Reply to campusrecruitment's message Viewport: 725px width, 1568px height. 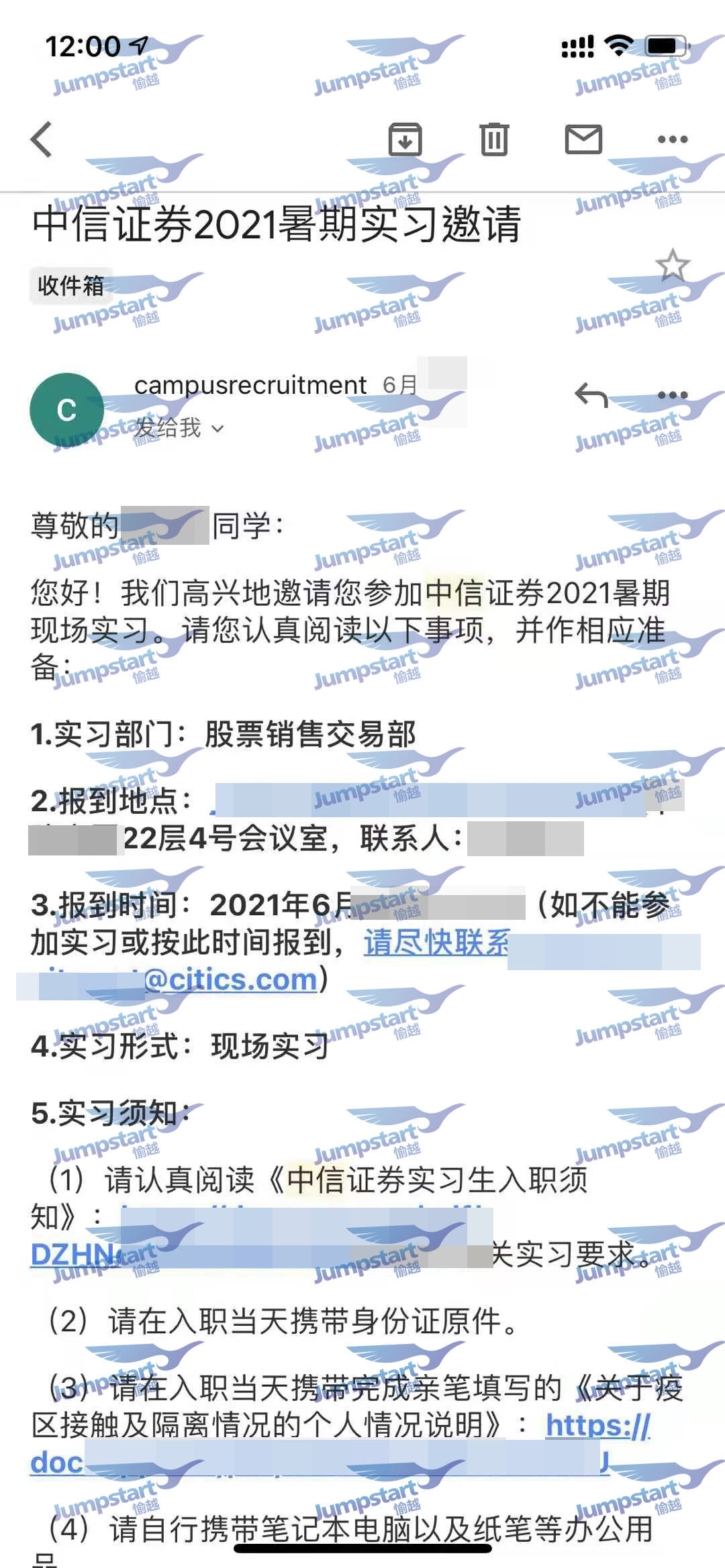591,396
